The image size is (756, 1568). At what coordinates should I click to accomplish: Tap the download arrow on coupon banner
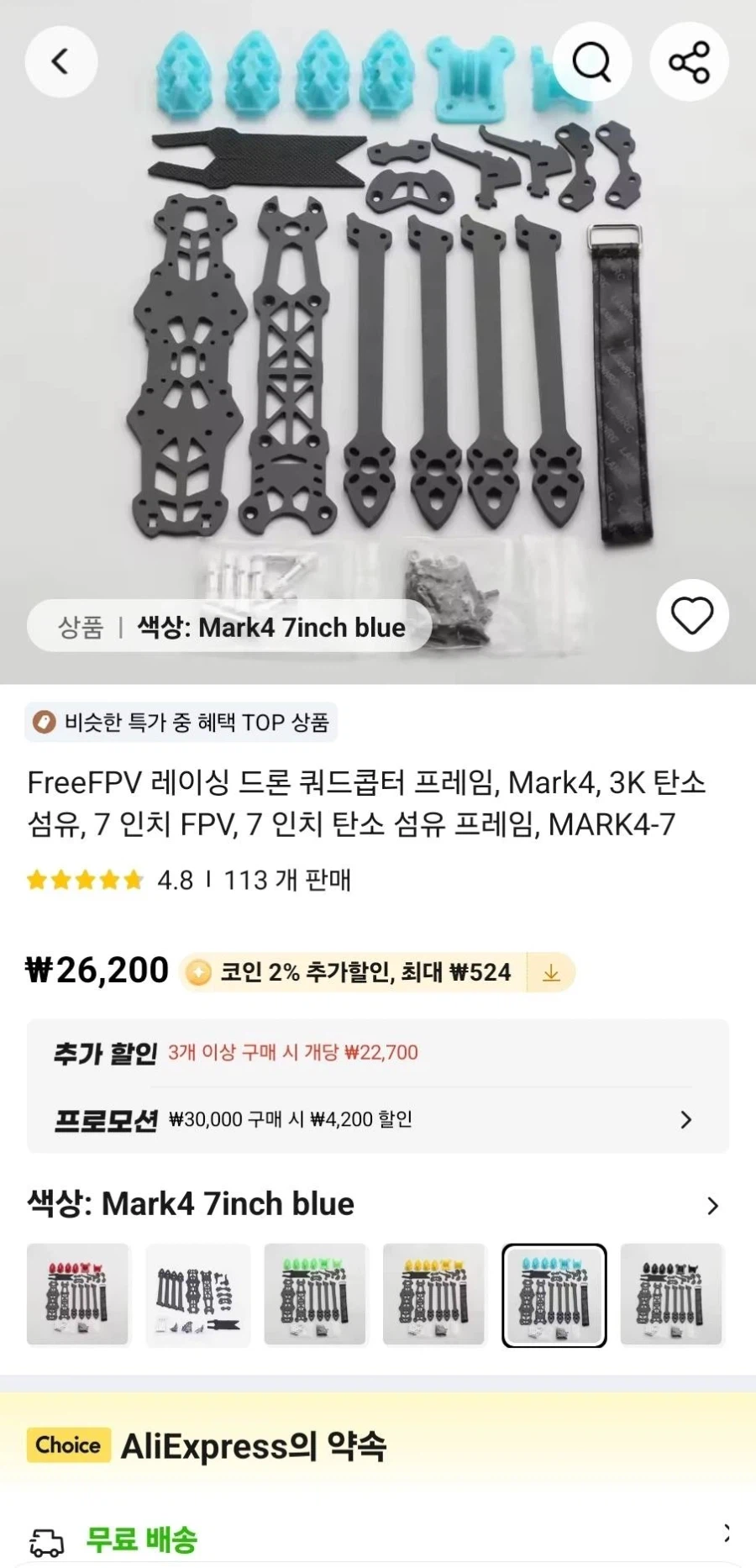(x=551, y=972)
